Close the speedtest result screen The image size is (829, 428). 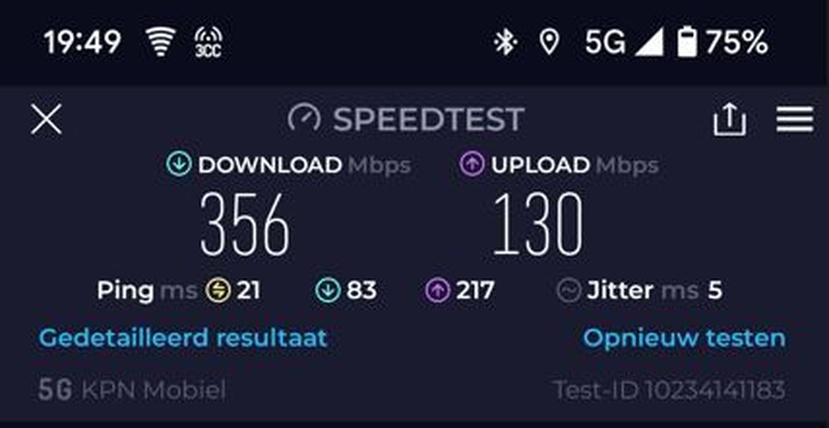[x=46, y=120]
